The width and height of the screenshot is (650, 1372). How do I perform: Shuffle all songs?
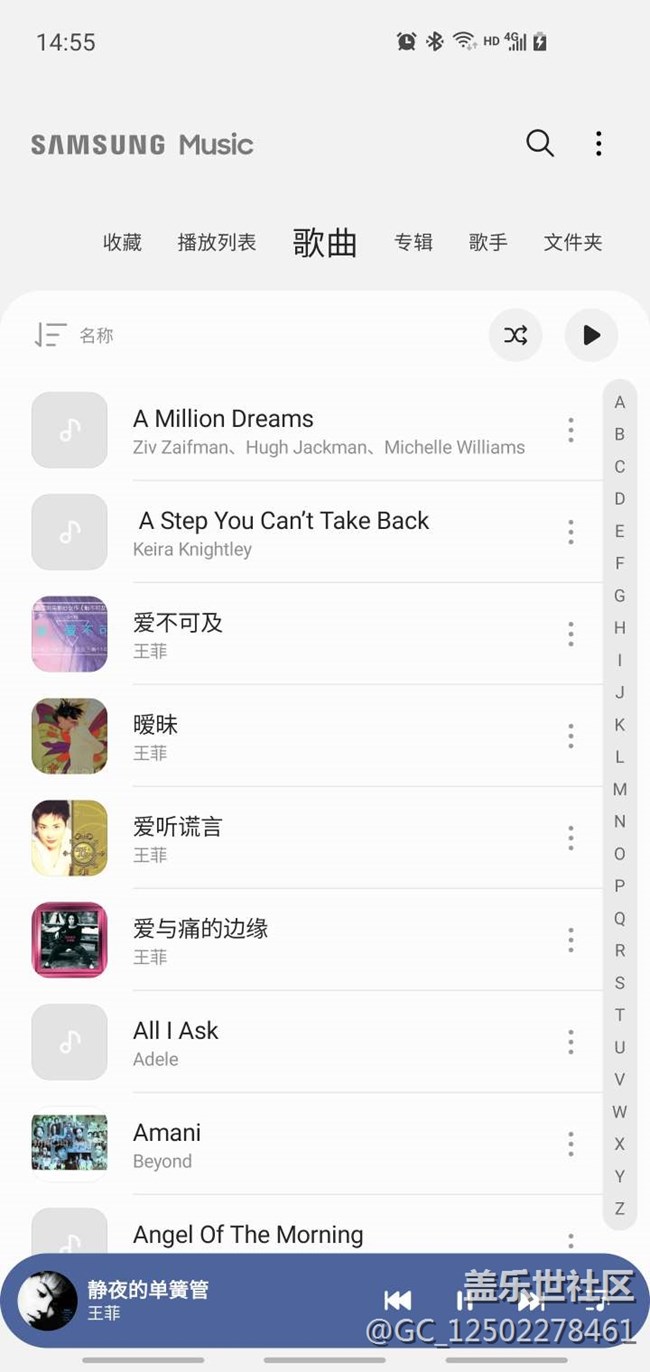point(515,335)
